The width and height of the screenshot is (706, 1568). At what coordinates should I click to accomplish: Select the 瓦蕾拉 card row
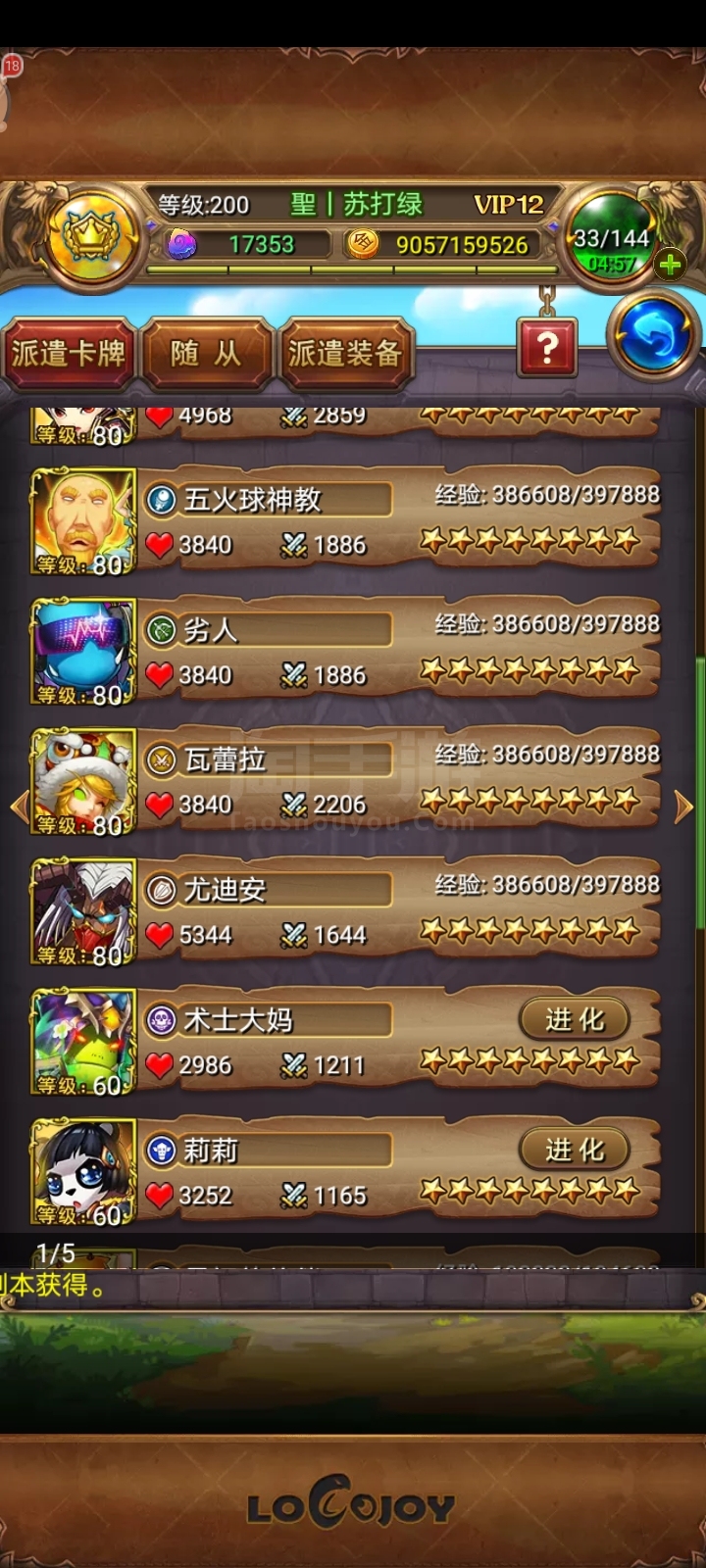[x=392, y=781]
